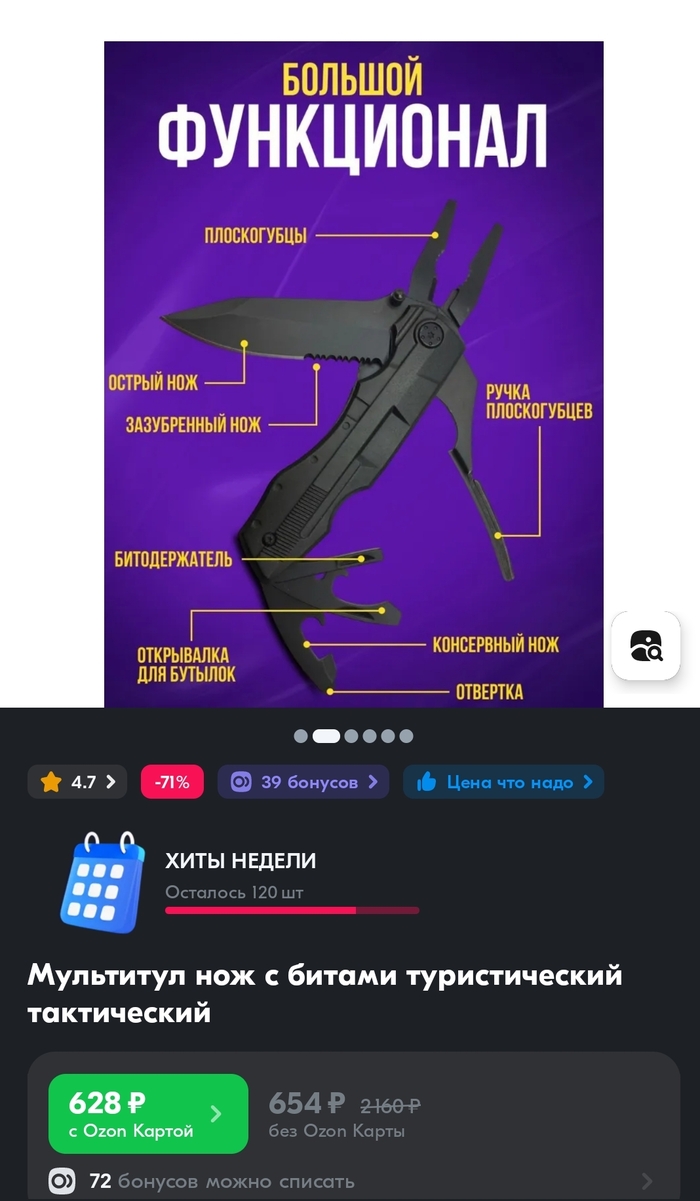Open the Хиты недели promo banner
This screenshot has width=700, height=1201.
pyautogui.click(x=240, y=880)
